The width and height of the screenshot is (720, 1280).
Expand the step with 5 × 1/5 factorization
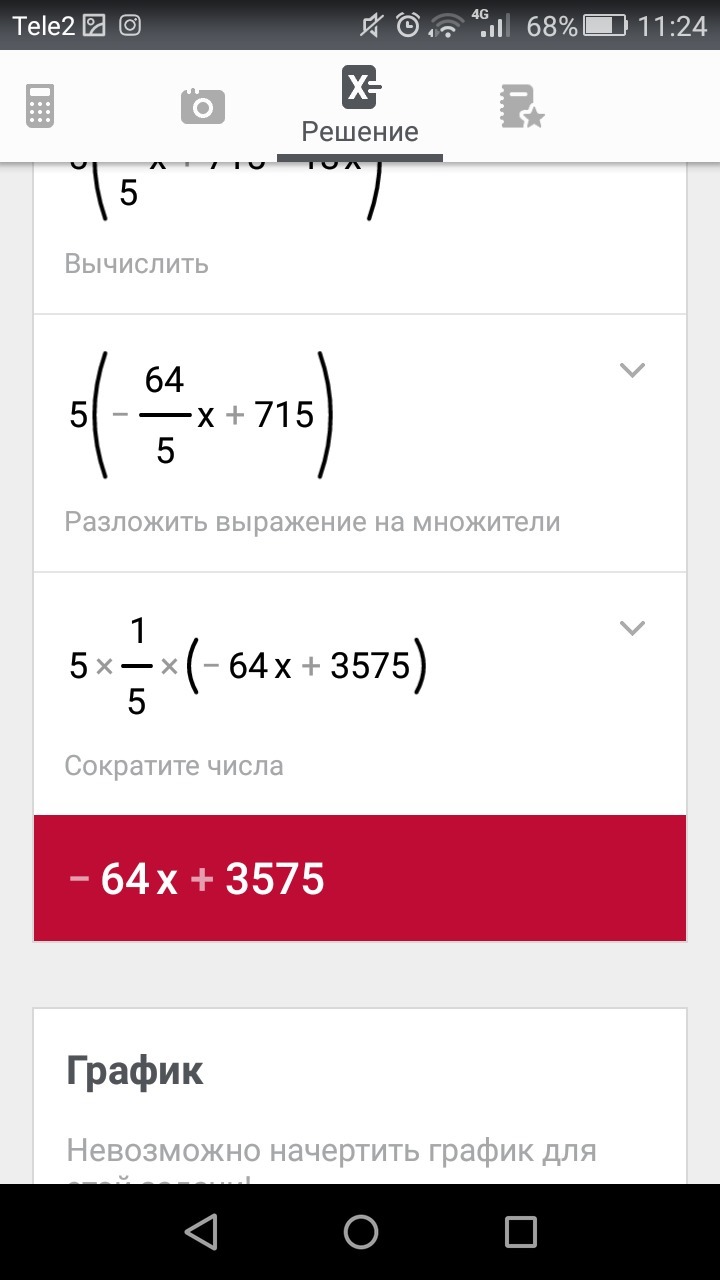(632, 628)
